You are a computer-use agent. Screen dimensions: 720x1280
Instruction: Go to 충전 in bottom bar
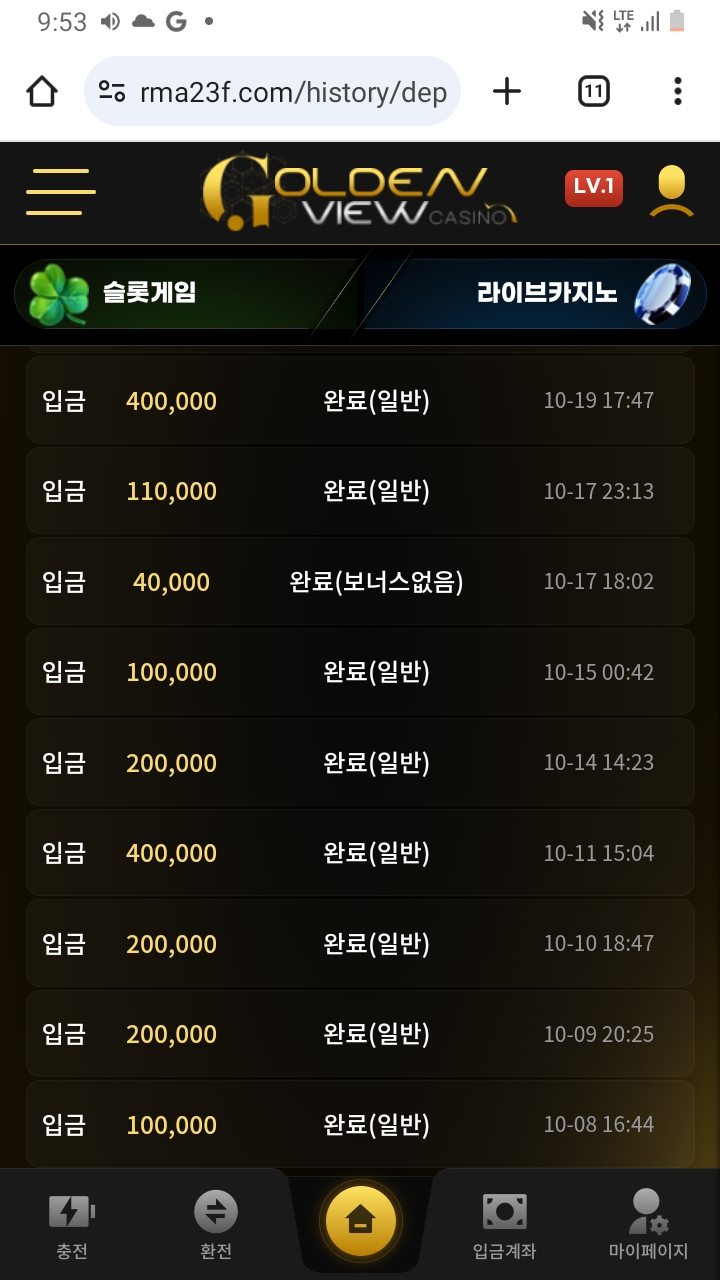coord(72,1225)
